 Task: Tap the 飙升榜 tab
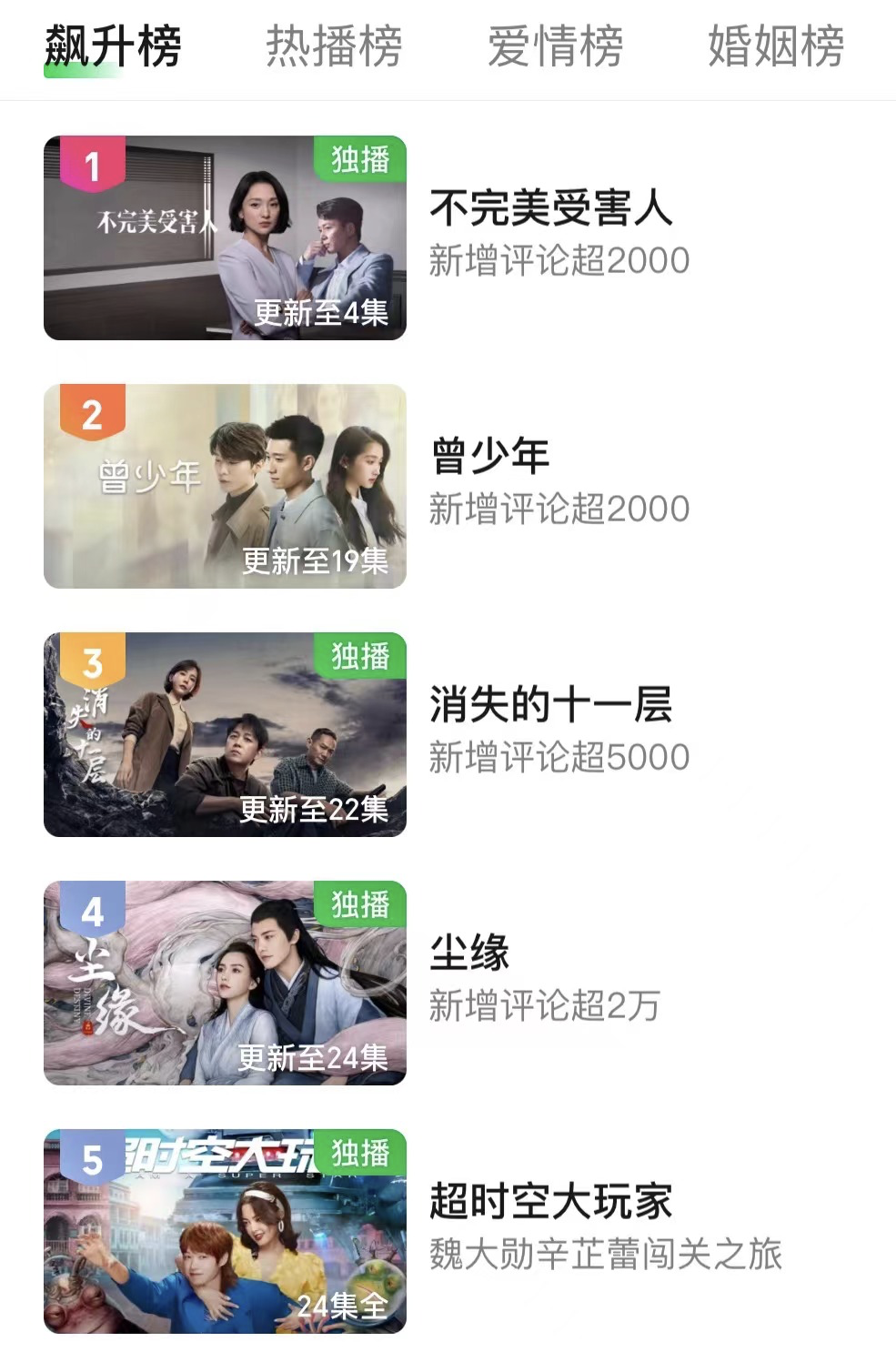click(113, 46)
